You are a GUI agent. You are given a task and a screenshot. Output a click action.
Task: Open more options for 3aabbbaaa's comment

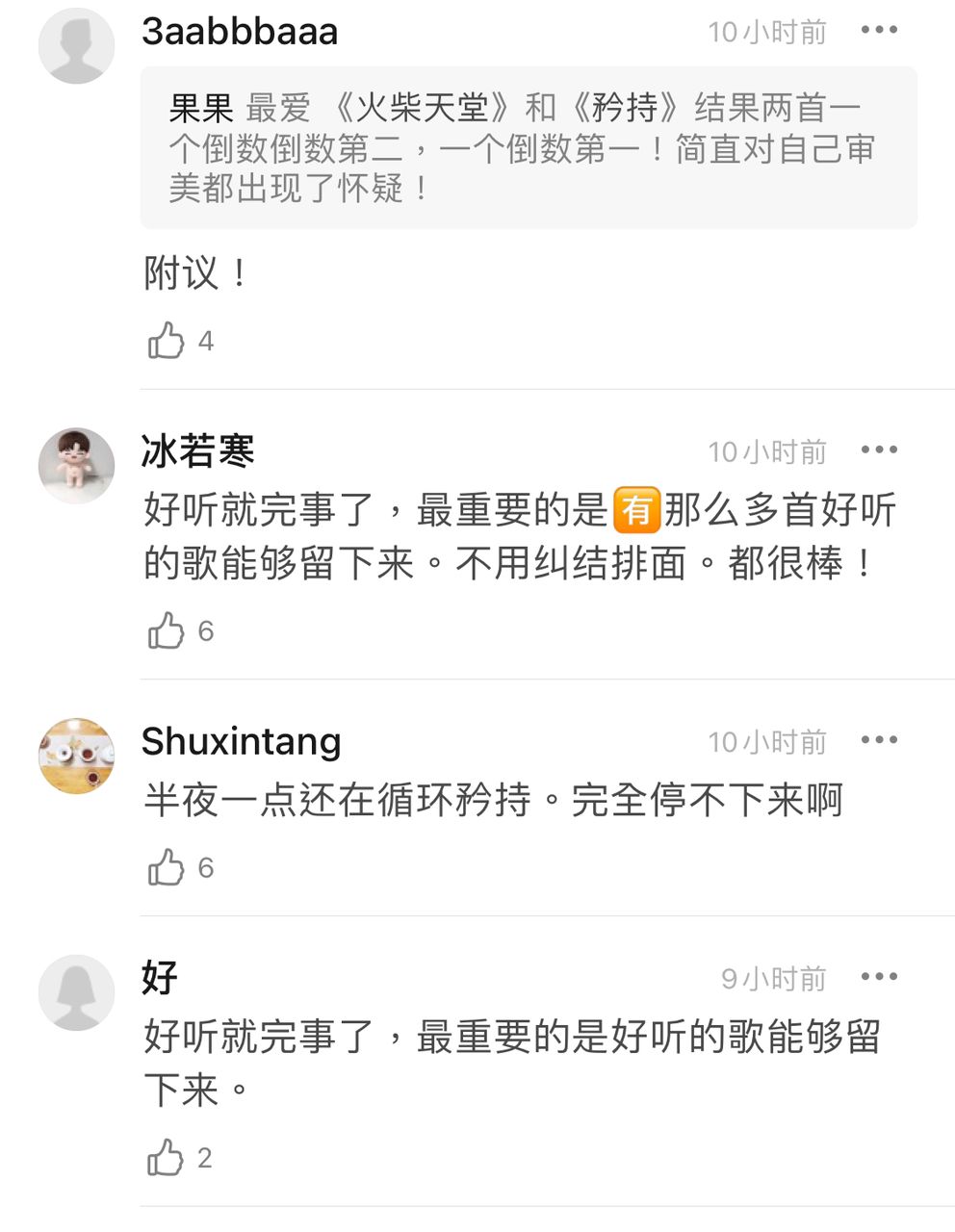click(x=879, y=30)
